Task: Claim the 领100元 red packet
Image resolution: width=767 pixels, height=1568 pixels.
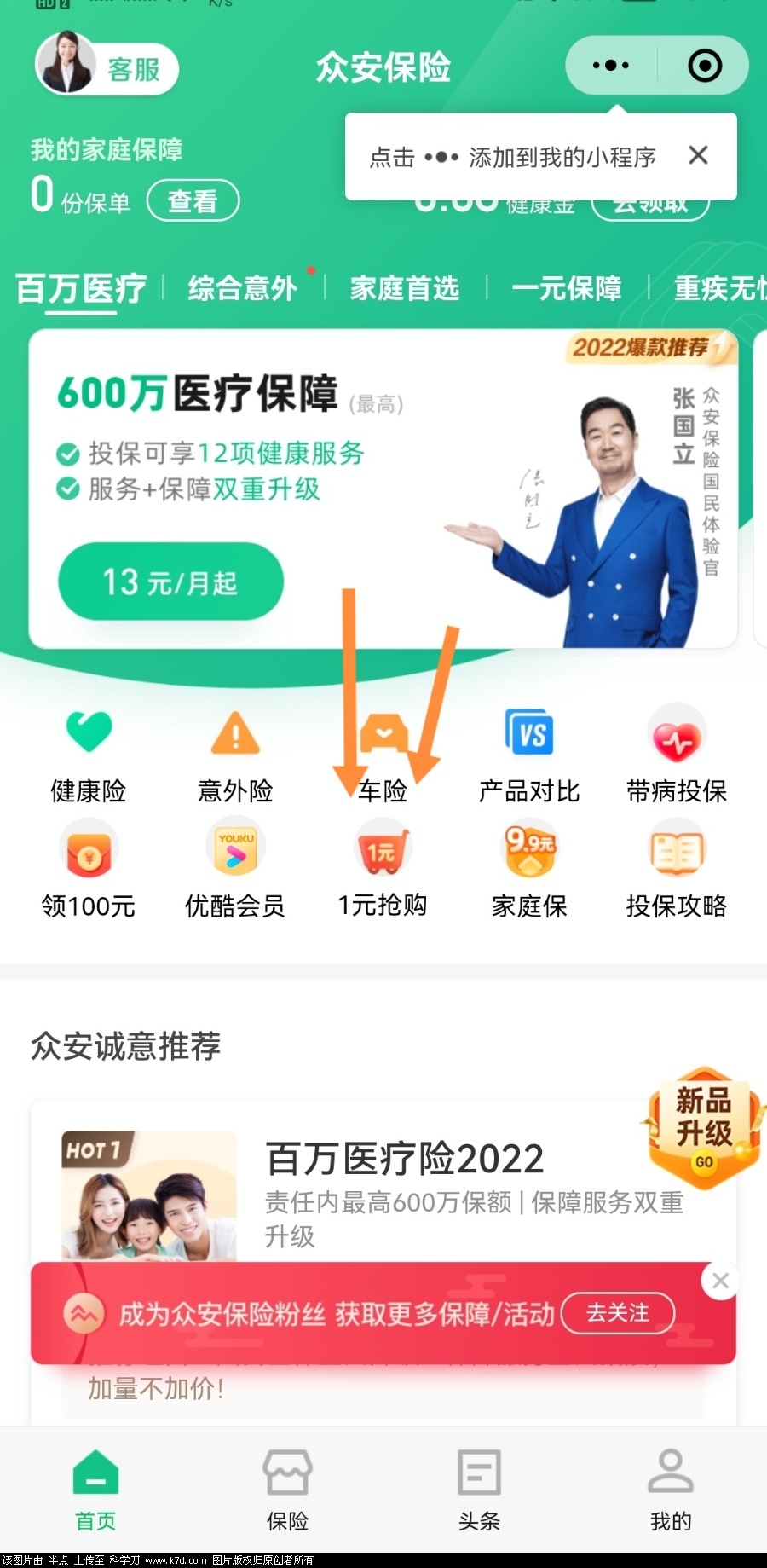Action: click(x=89, y=870)
